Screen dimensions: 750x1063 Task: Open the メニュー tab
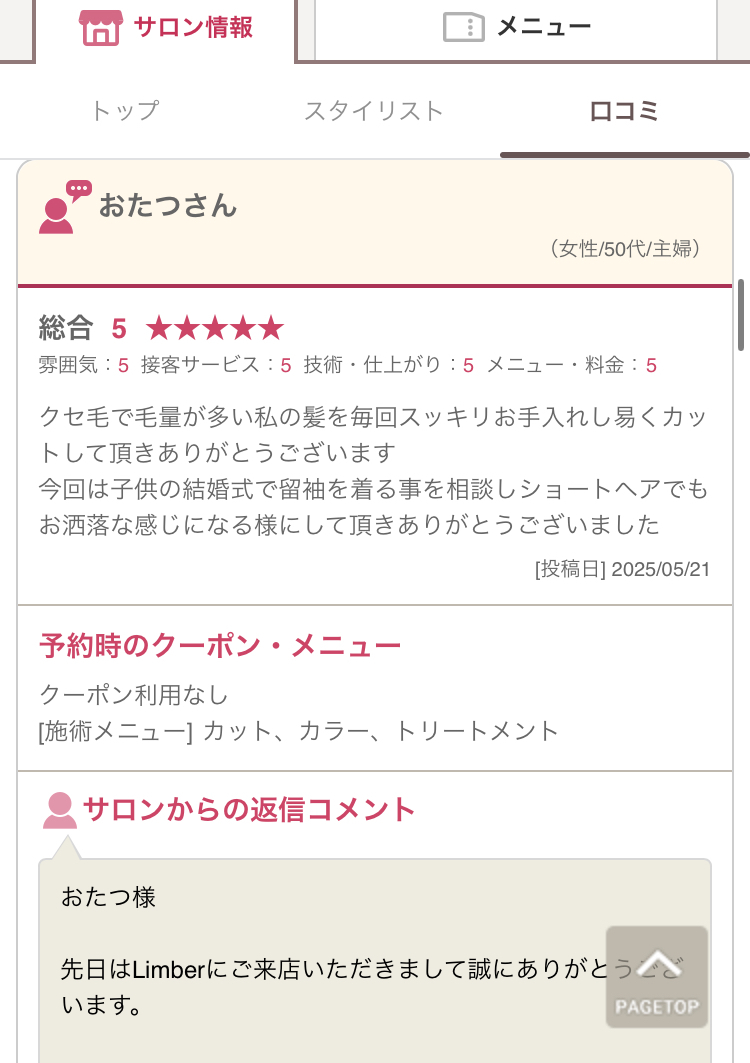(x=517, y=28)
